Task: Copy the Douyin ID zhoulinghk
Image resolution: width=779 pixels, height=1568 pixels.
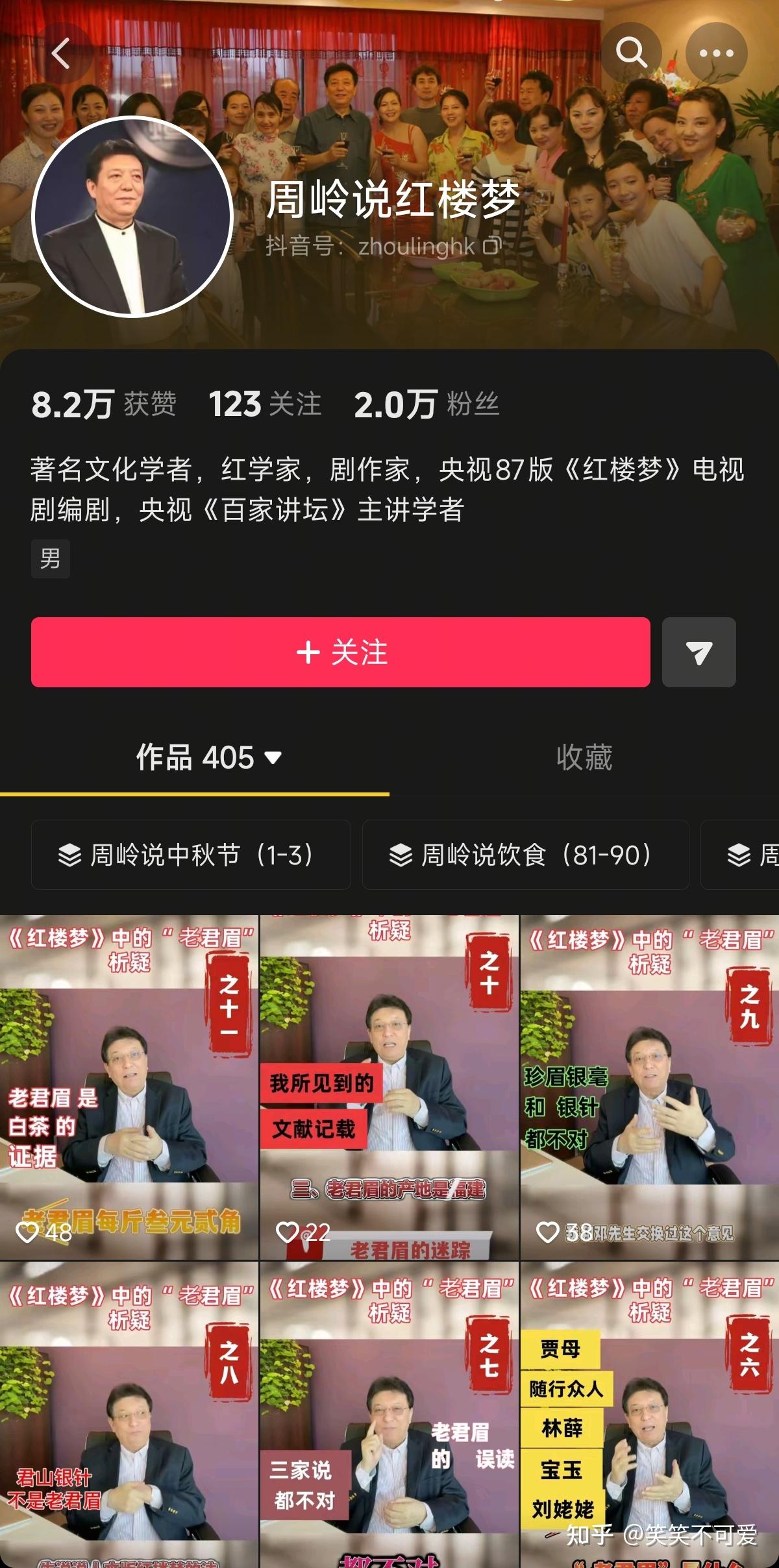Action: (x=493, y=246)
